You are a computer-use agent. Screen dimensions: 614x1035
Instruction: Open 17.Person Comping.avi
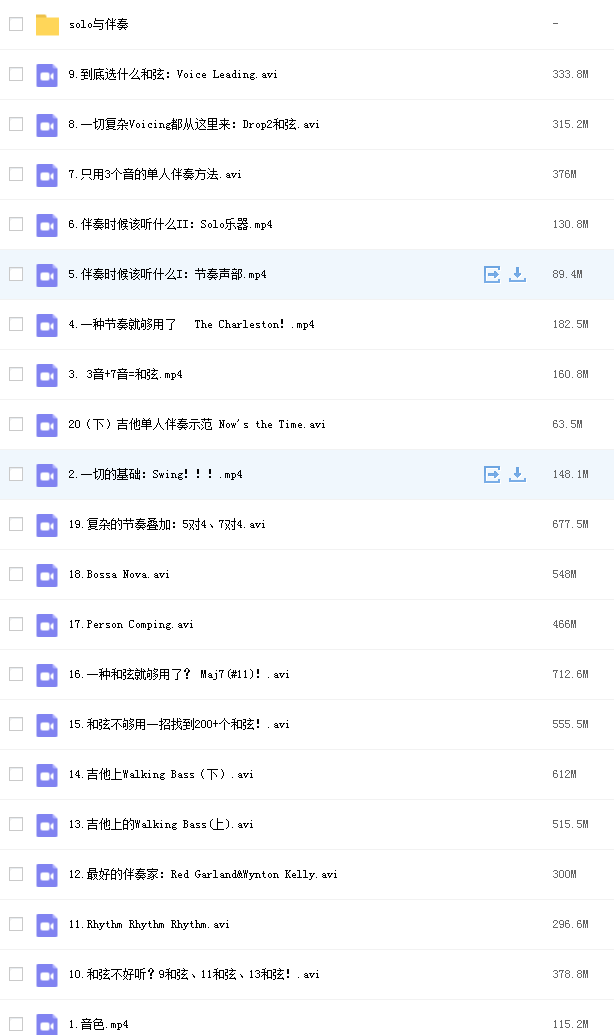131,624
